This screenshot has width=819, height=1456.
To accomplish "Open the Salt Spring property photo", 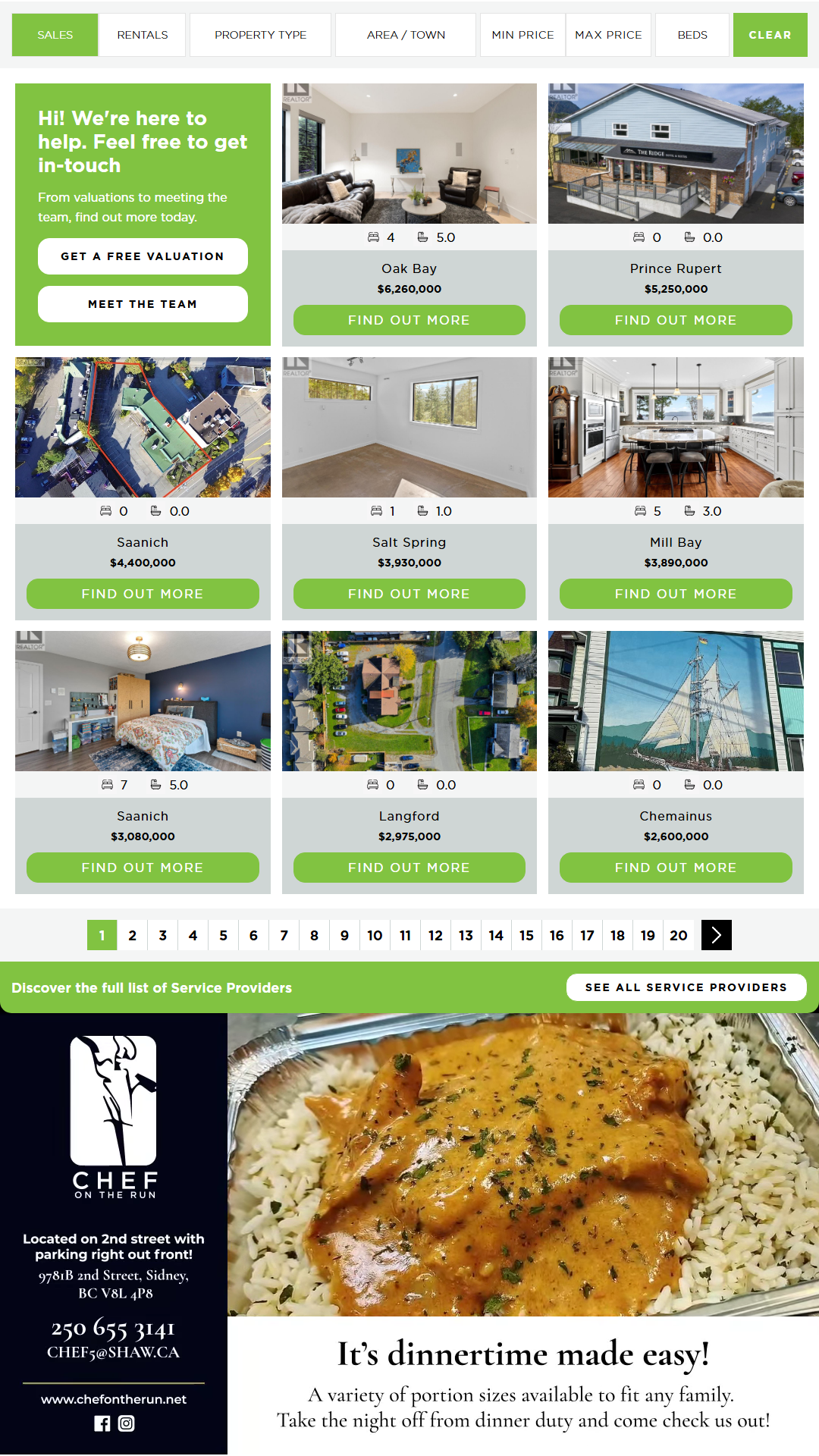I will click(x=409, y=427).
